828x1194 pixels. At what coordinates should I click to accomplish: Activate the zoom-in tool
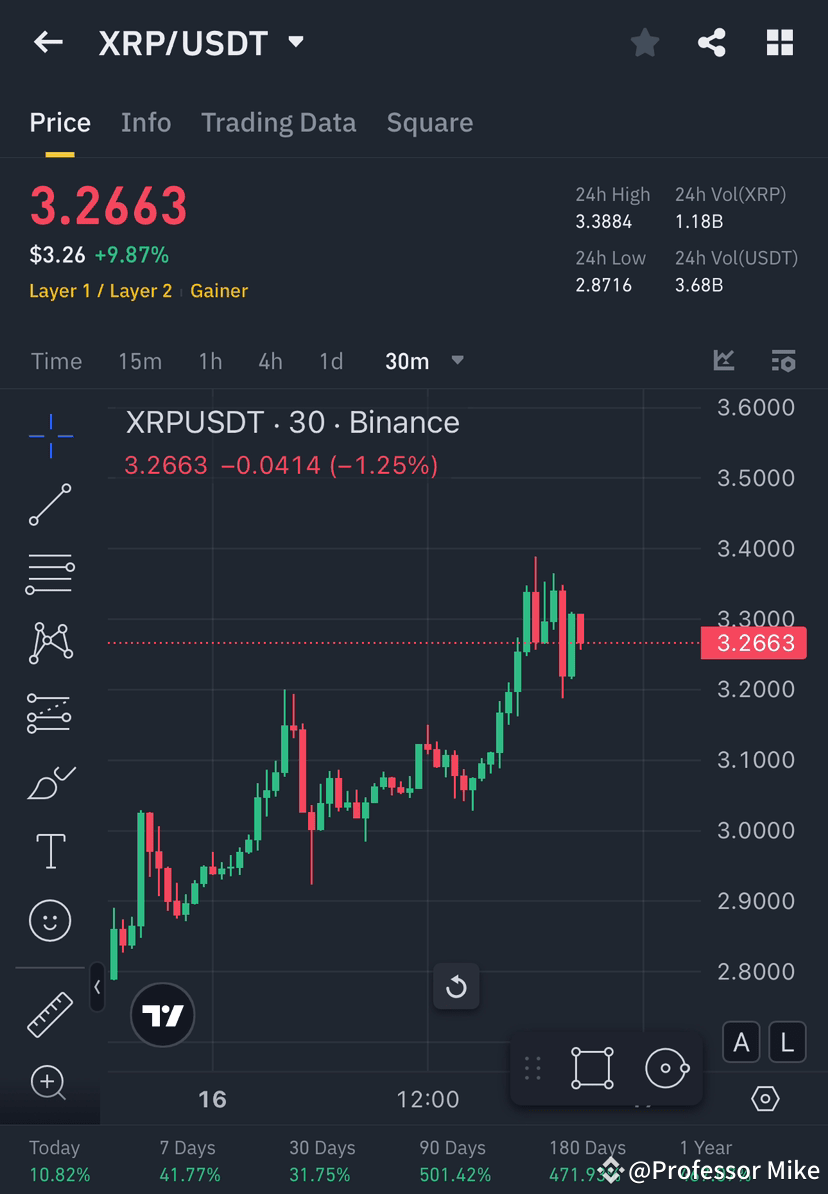(50, 1083)
